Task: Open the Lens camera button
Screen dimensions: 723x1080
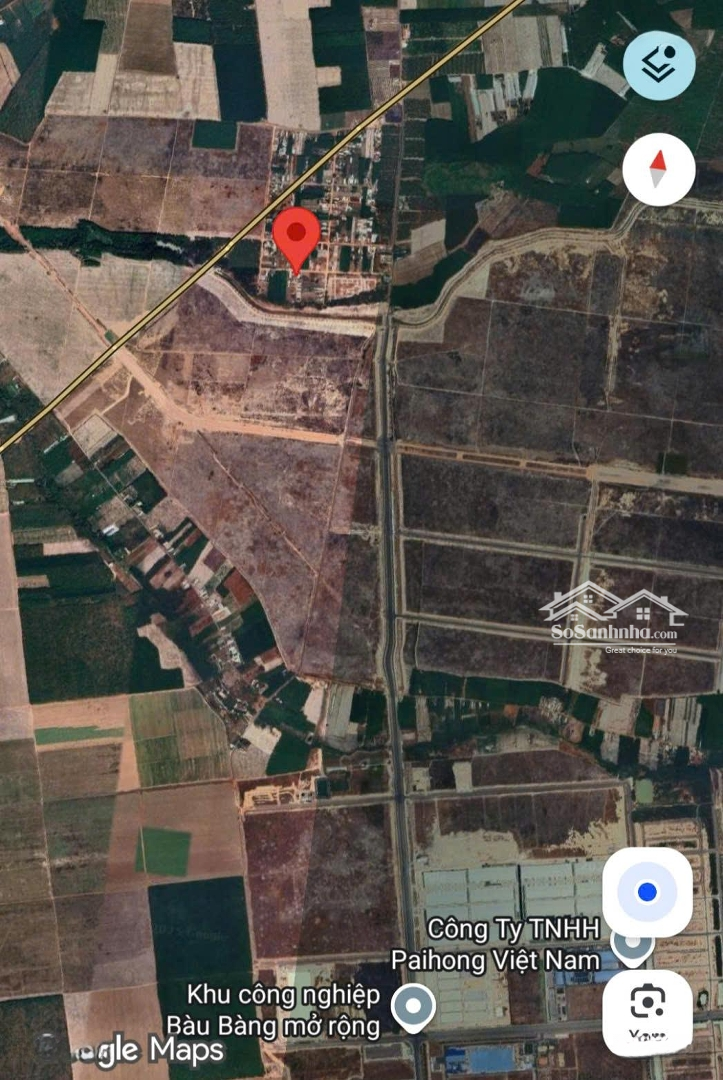Action: click(x=647, y=1003)
